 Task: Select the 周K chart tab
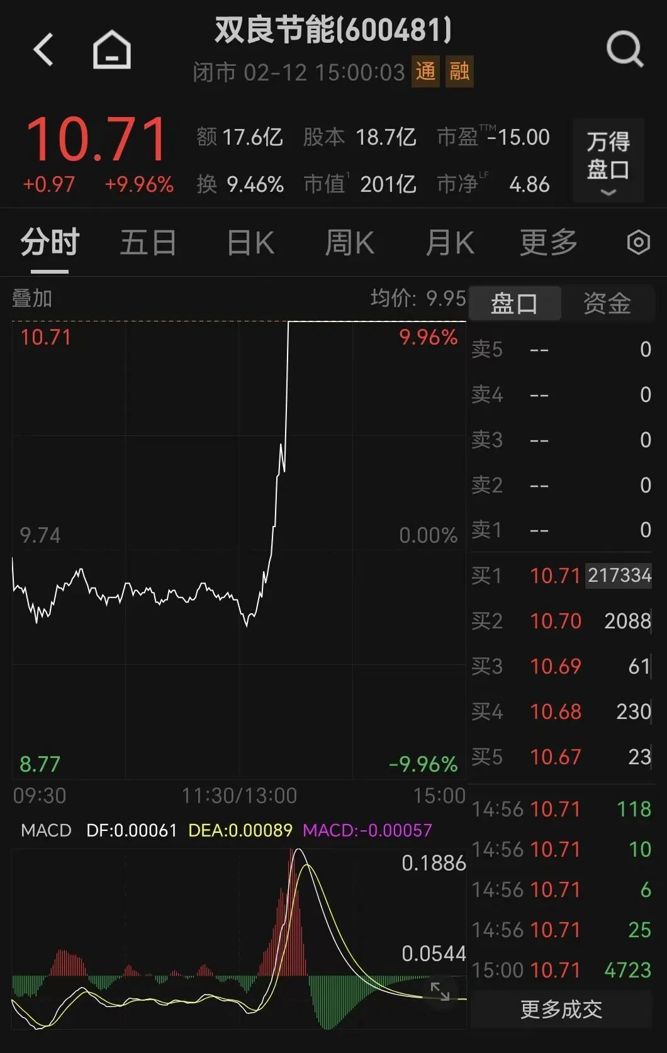tap(349, 242)
